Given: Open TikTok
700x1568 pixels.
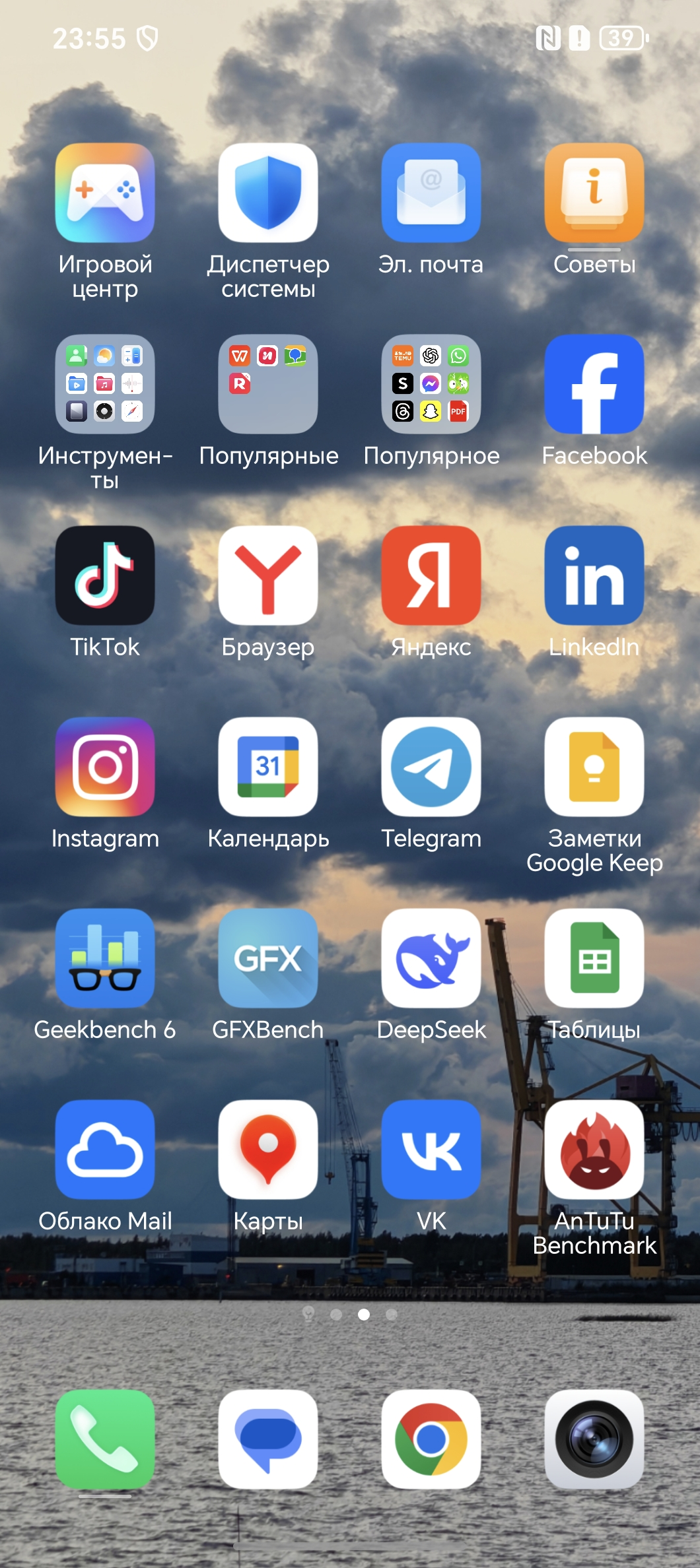Looking at the screenshot, I should (105, 575).
